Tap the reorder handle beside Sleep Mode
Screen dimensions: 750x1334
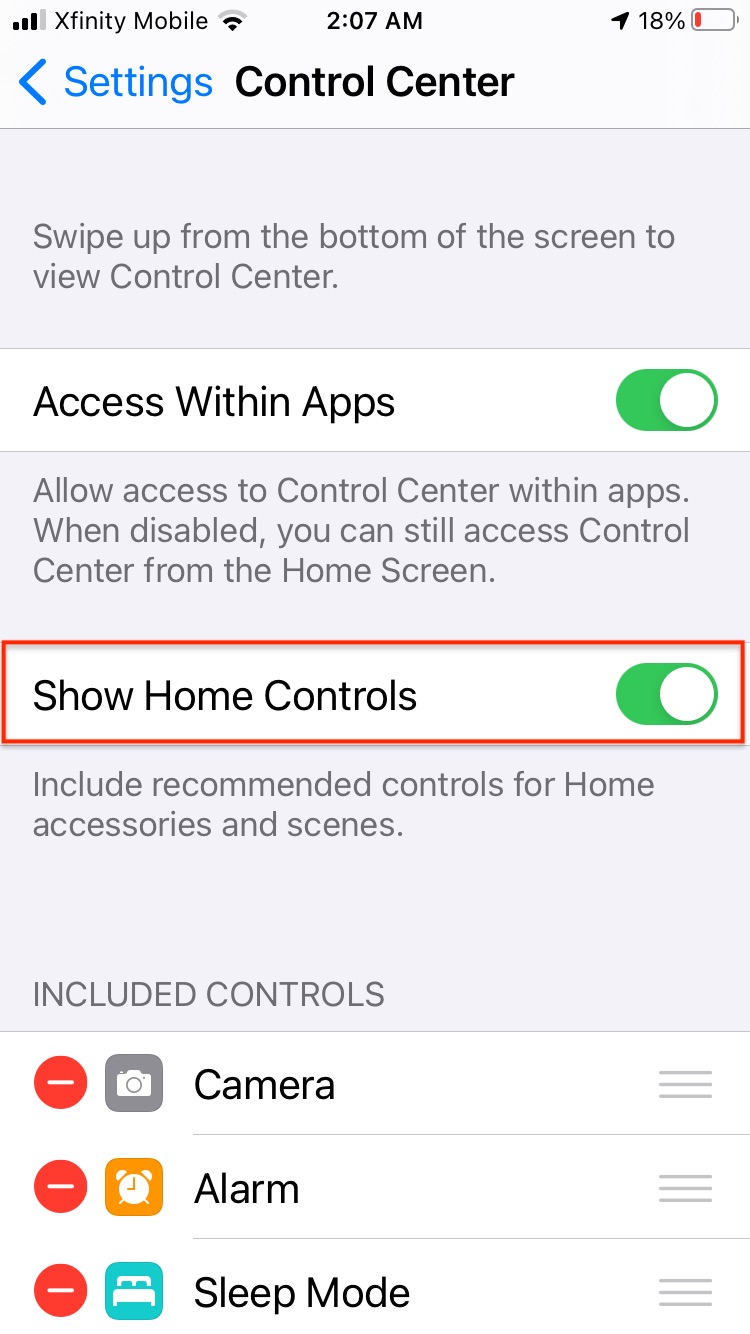(685, 1292)
